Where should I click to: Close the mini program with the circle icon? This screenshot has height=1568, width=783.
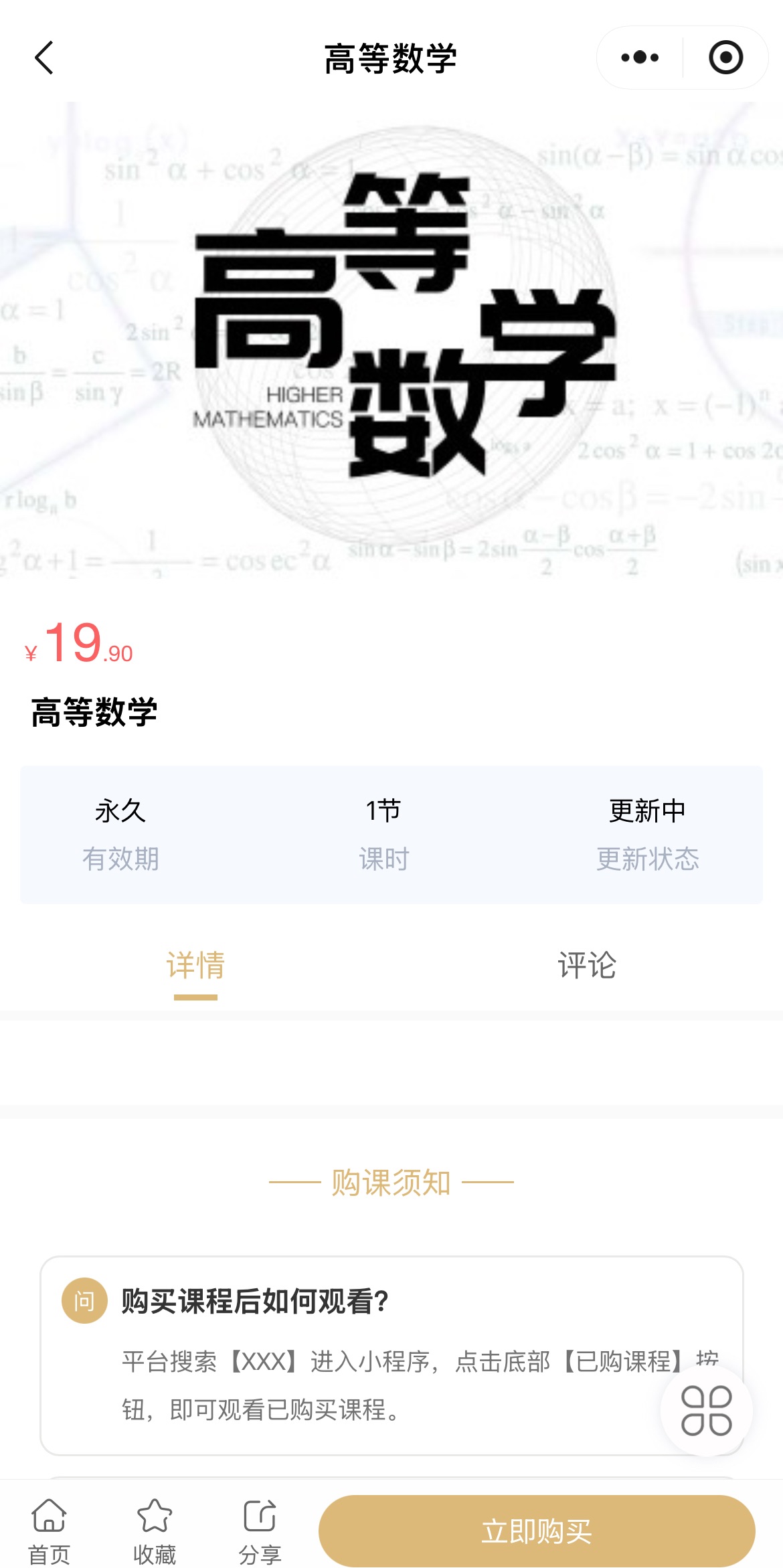click(725, 58)
